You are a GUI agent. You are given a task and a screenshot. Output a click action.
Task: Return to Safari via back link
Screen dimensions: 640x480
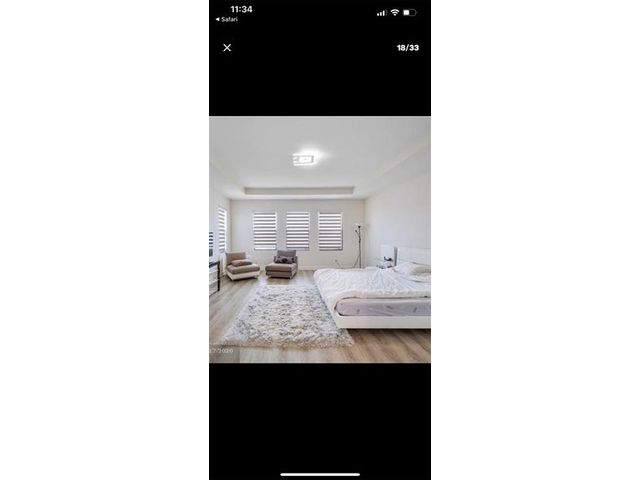228,19
